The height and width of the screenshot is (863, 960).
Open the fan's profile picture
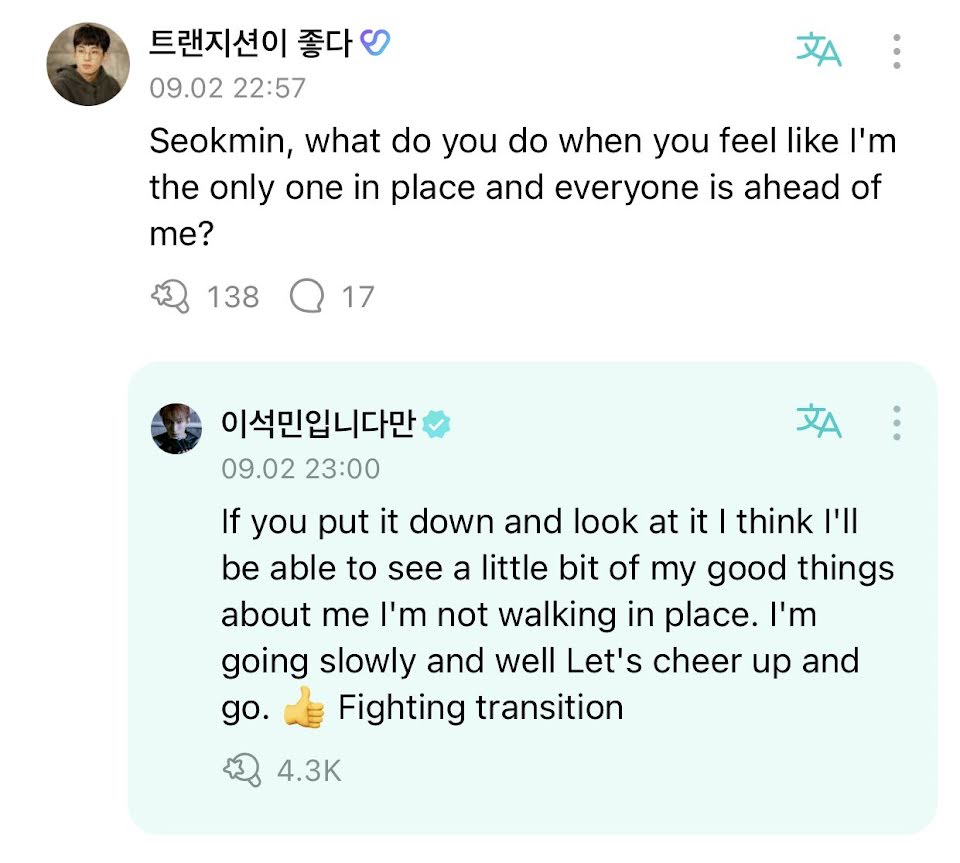(x=88, y=64)
